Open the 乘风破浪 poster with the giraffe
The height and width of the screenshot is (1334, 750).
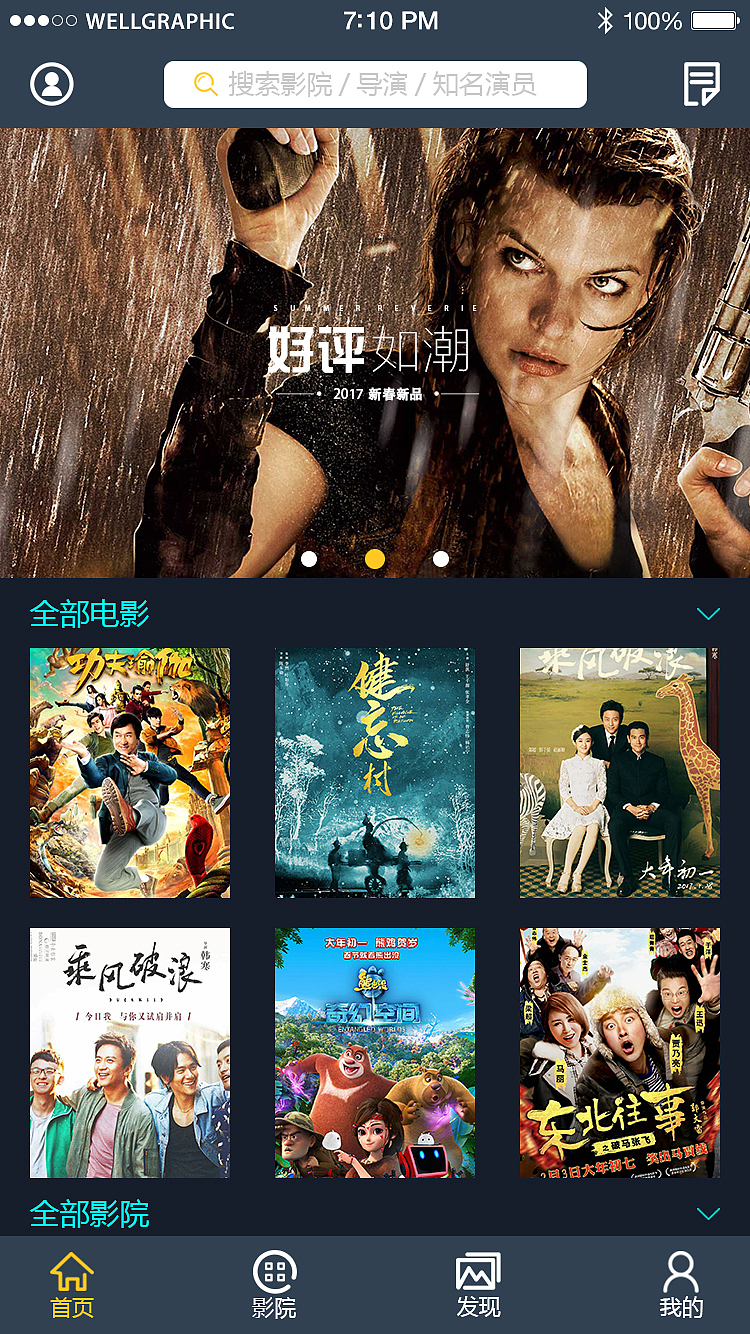[620, 772]
